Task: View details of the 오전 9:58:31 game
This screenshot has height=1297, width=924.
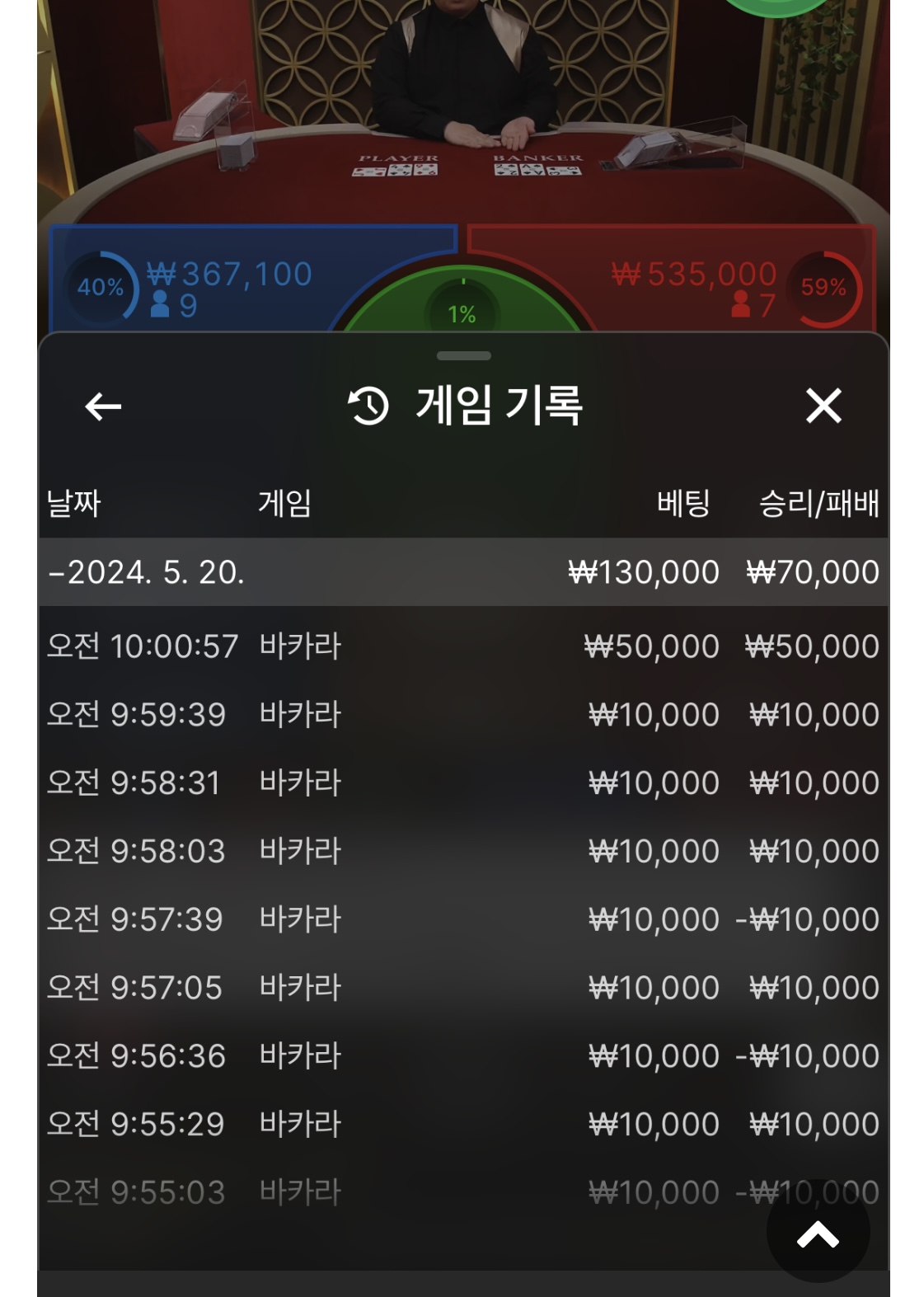Action: [x=463, y=782]
